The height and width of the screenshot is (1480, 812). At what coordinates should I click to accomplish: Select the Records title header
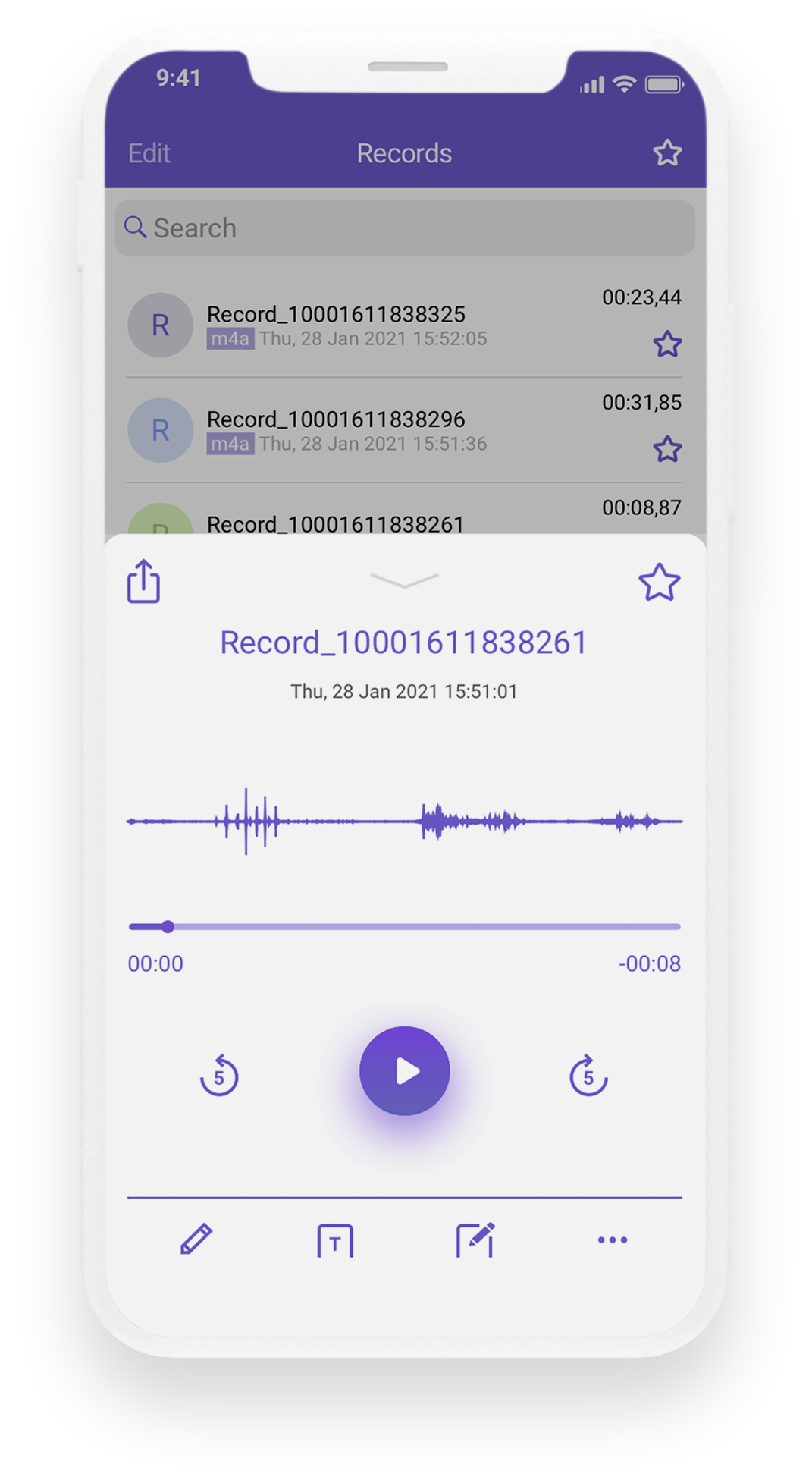[404, 153]
